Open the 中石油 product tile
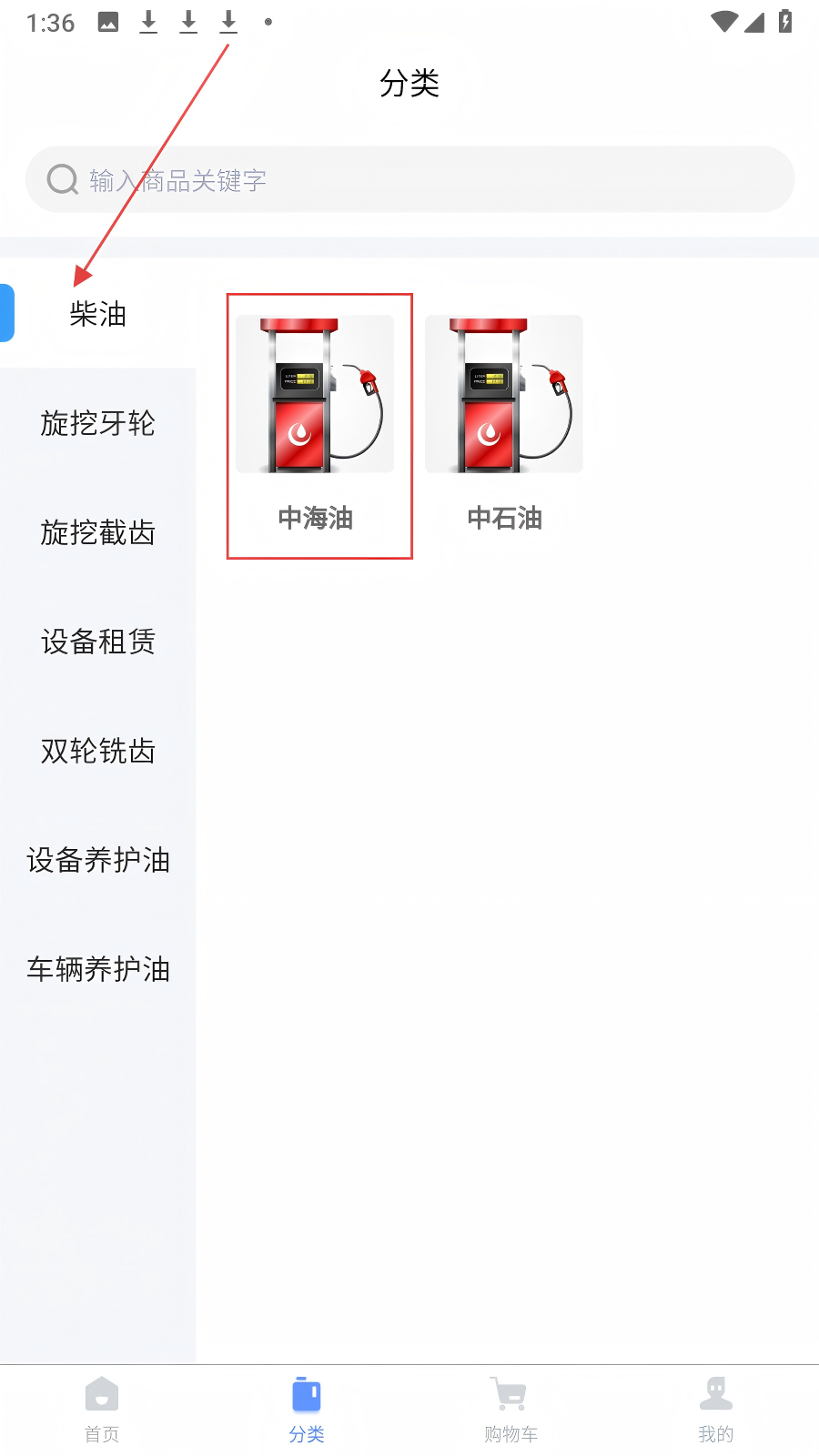819x1456 pixels. click(x=504, y=424)
